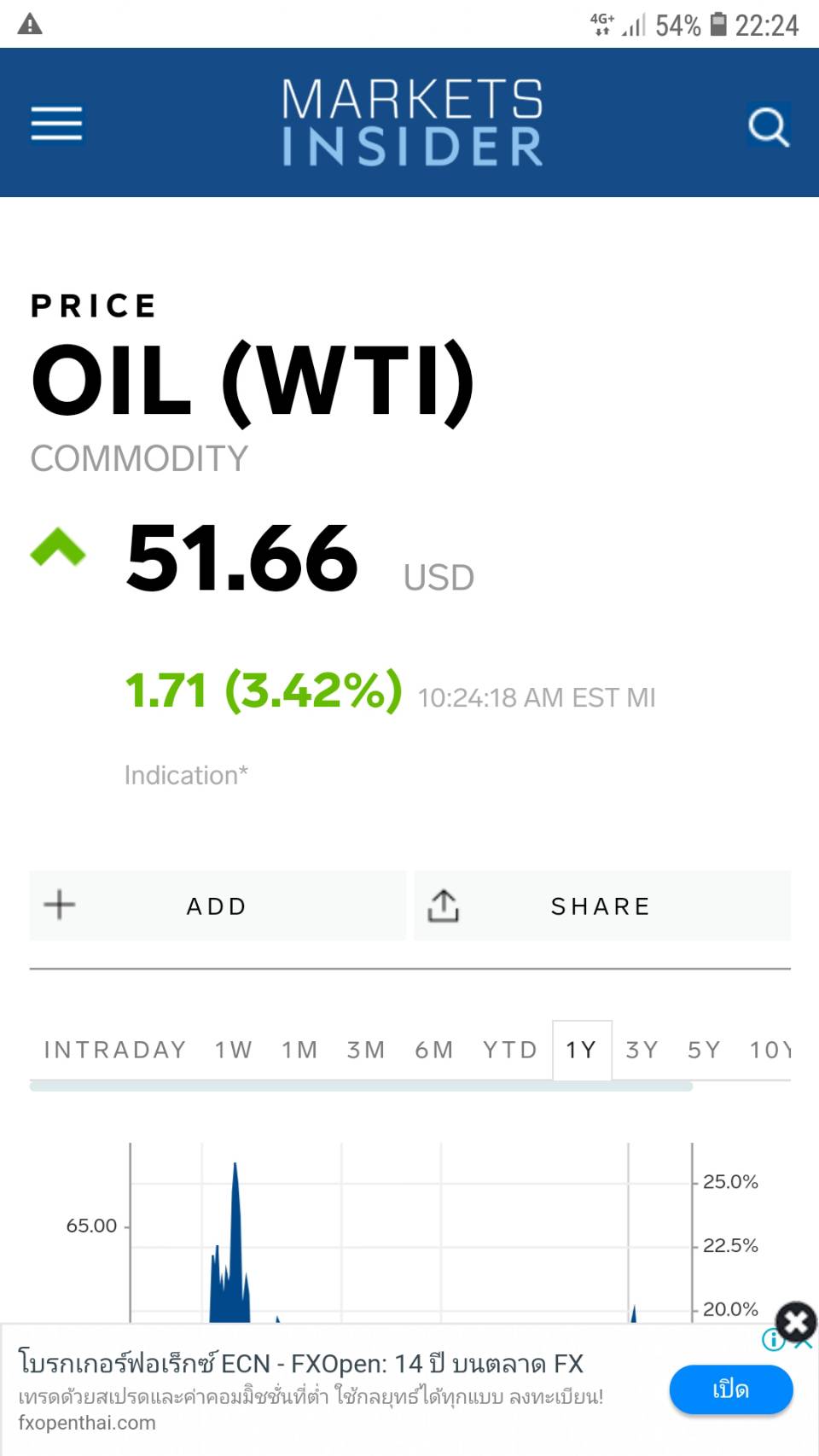Select the YTD chart range
Viewport: 819px width, 1456px height.
coord(510,1050)
